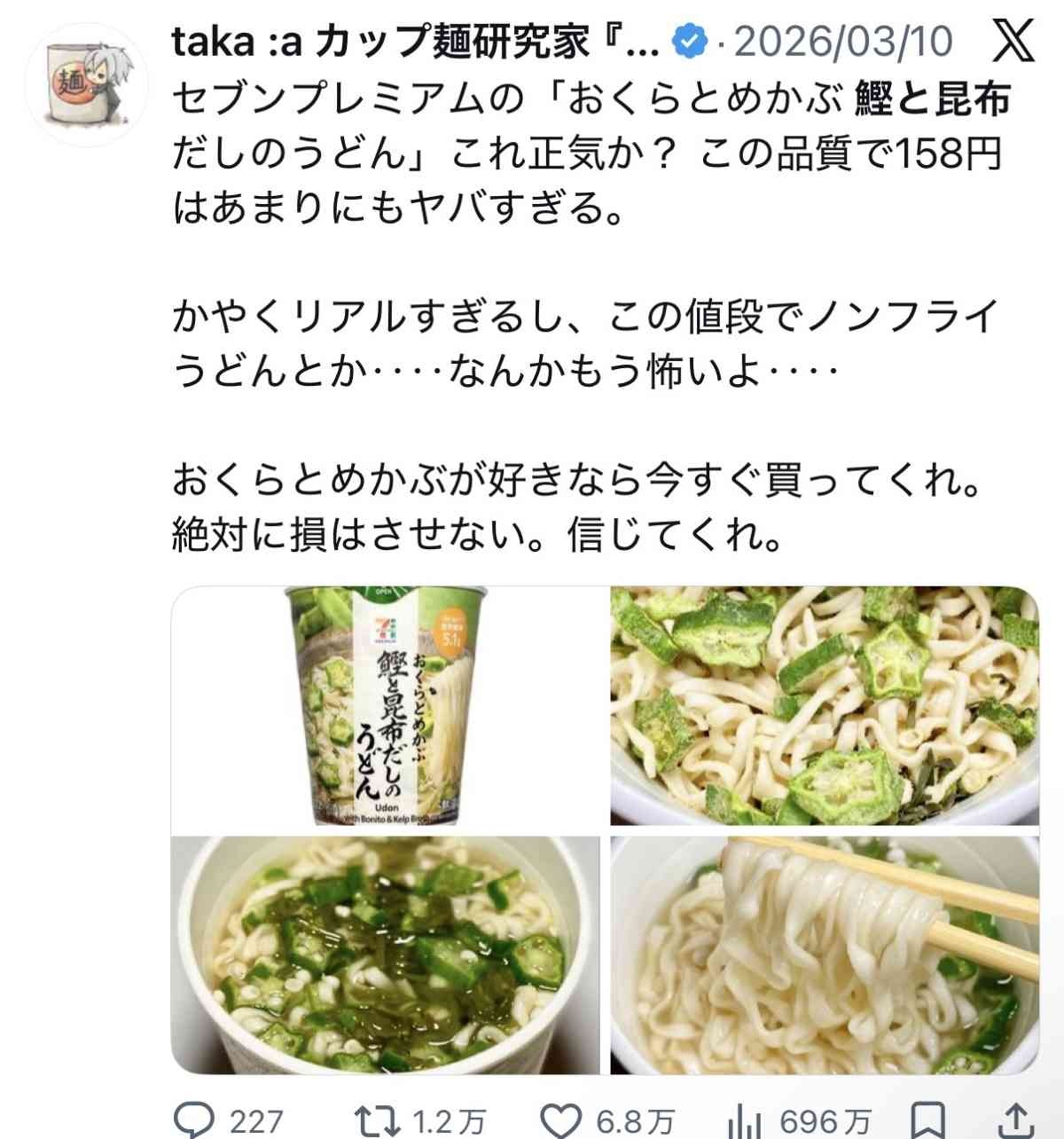Open the udon cup package photo

coord(385,706)
